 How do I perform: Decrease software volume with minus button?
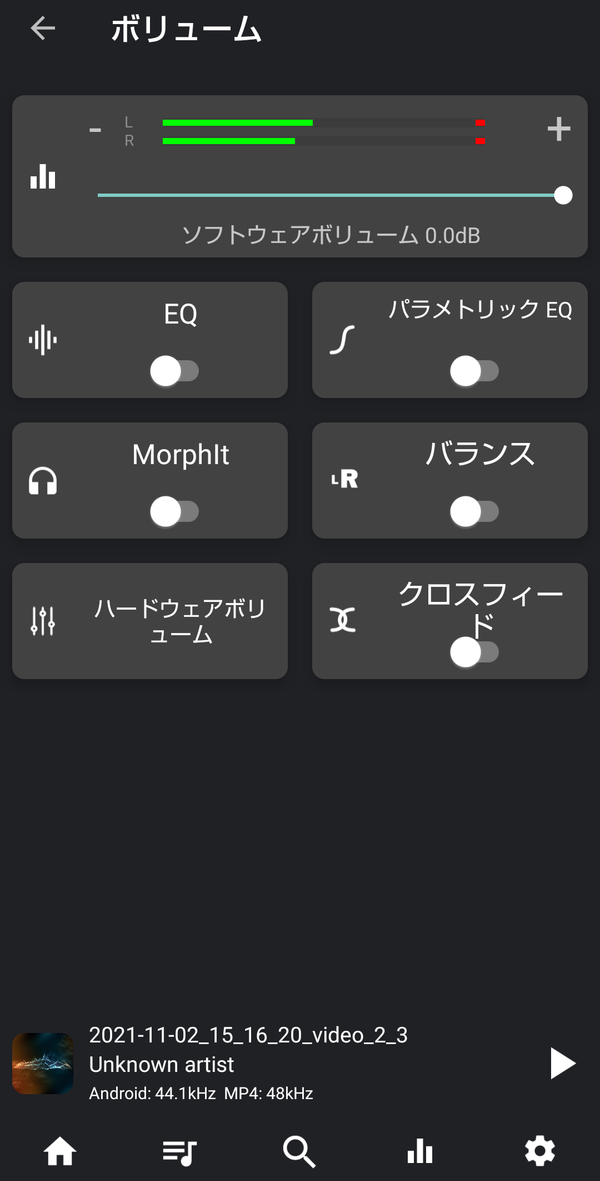[95, 130]
